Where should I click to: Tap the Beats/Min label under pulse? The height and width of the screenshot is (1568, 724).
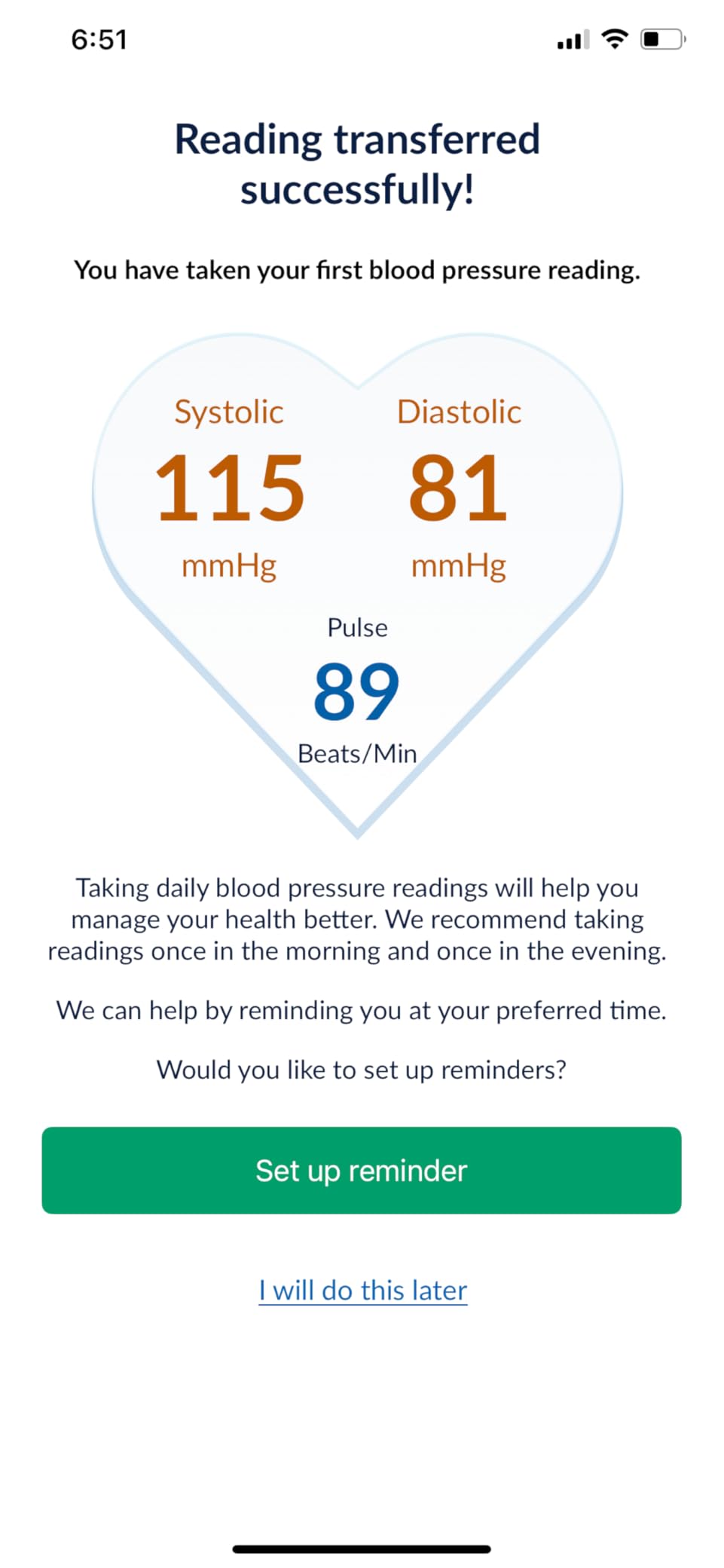[x=357, y=752]
